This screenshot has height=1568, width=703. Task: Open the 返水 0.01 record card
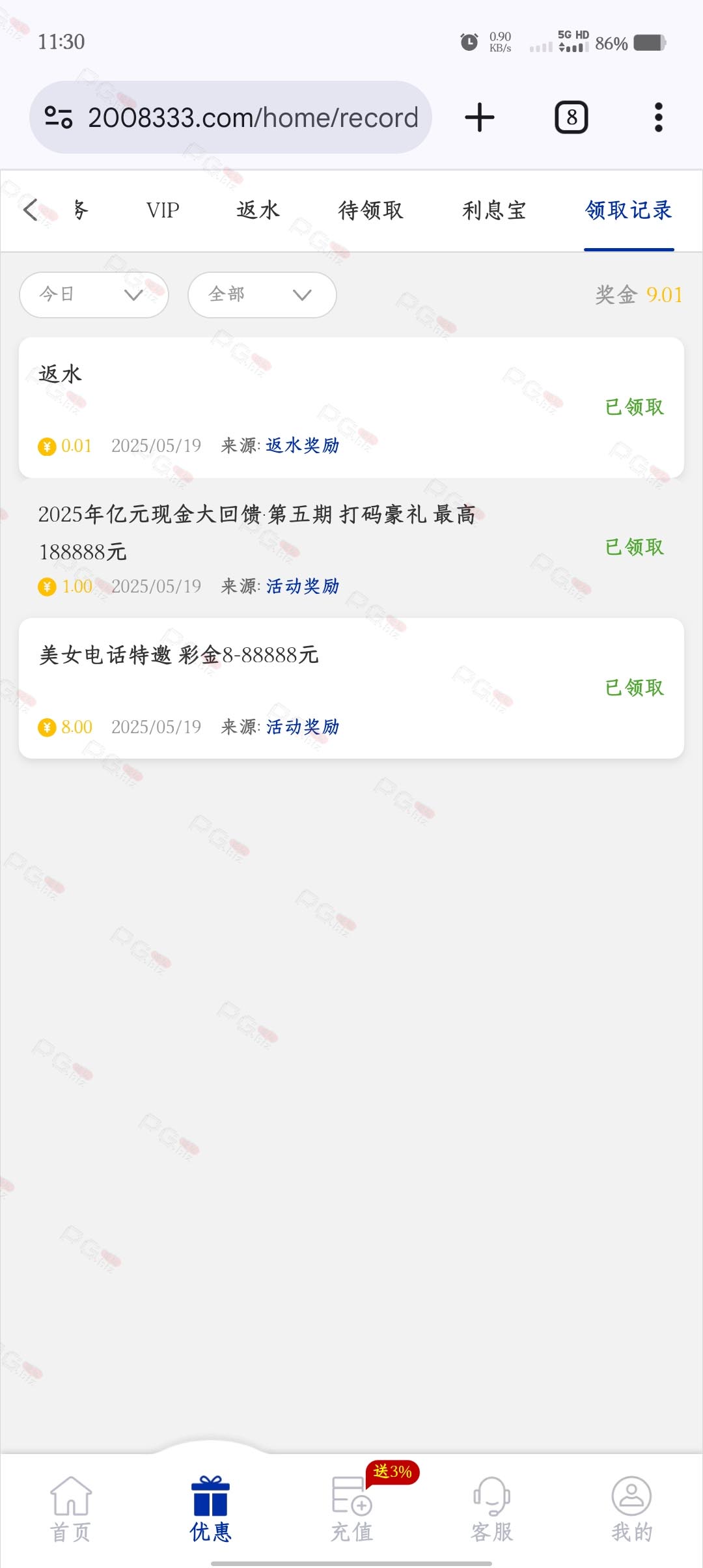coord(351,408)
